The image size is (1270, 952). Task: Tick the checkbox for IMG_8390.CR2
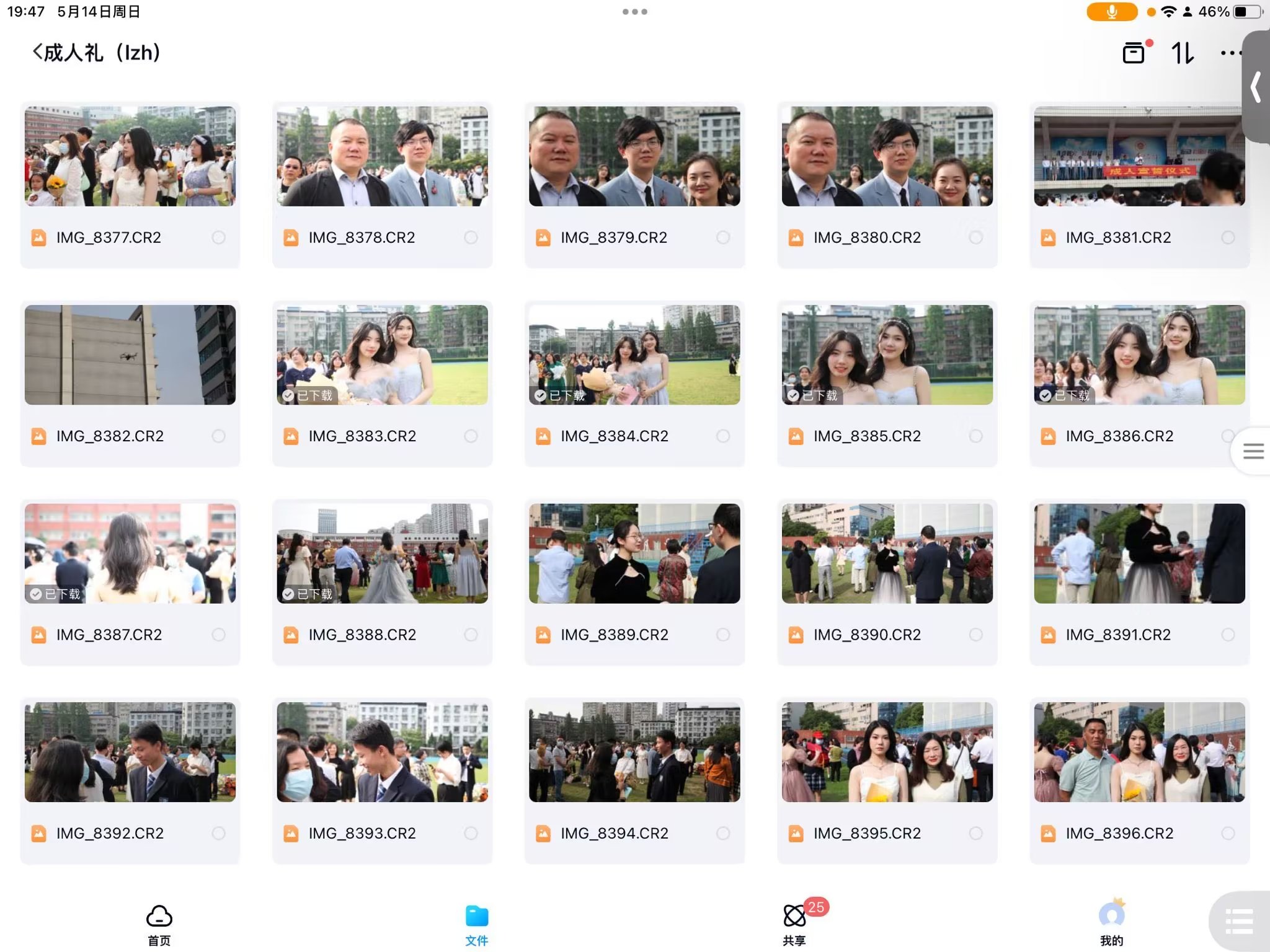[x=975, y=635]
